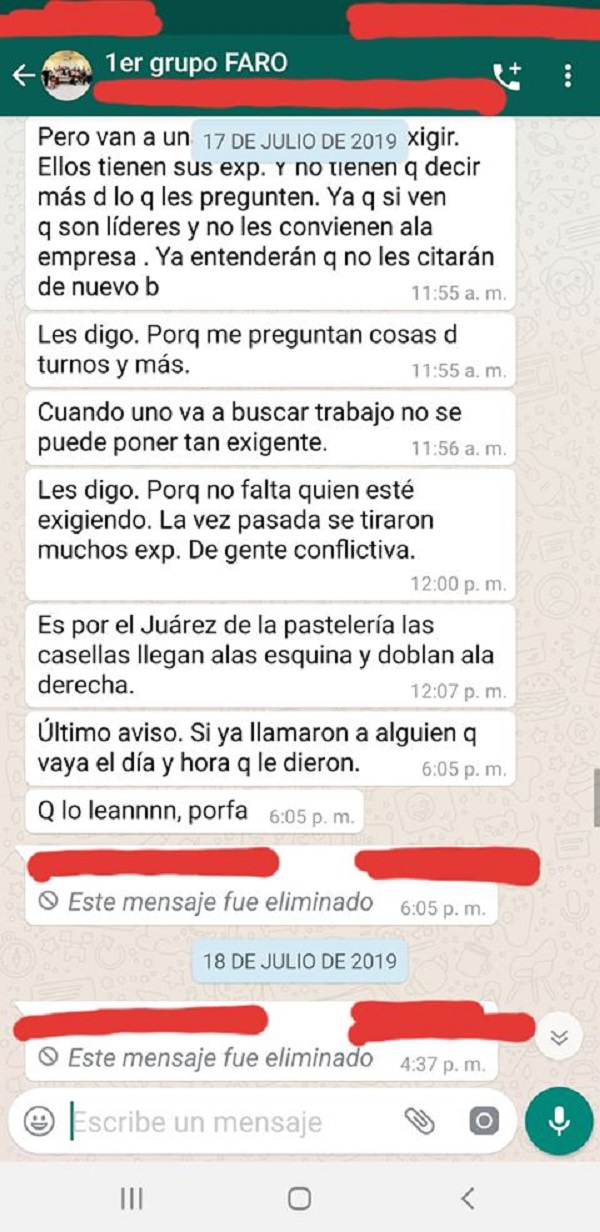
Task: Open the recent apps view
Action: tap(131, 1198)
